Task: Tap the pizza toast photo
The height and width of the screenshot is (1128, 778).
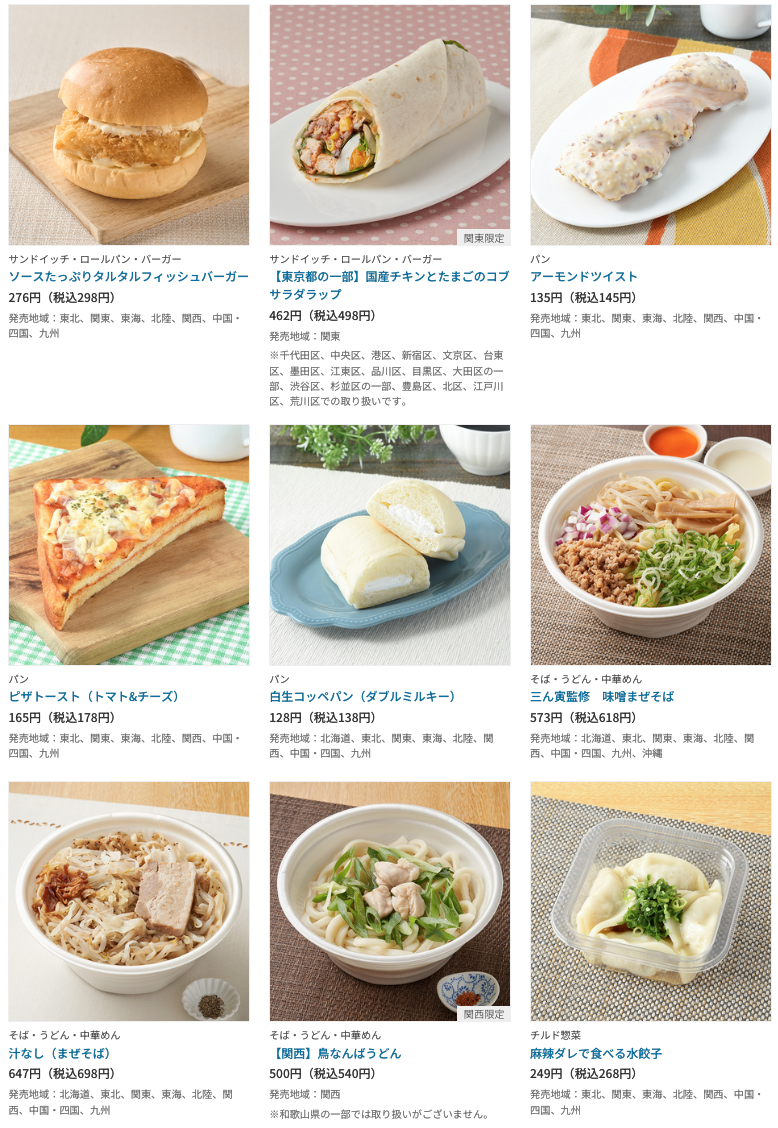Action: tap(129, 545)
